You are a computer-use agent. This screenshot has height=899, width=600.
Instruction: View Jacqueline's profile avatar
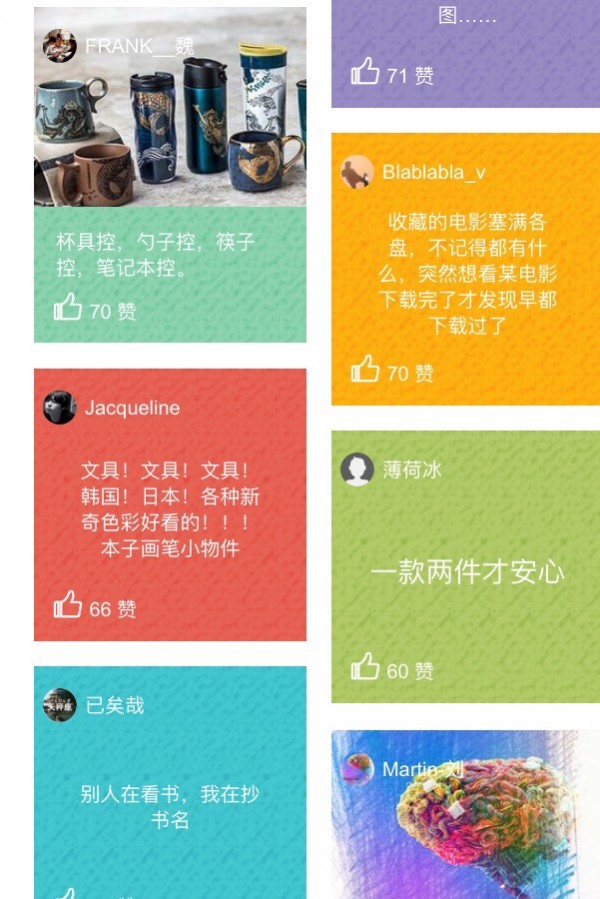(60, 408)
